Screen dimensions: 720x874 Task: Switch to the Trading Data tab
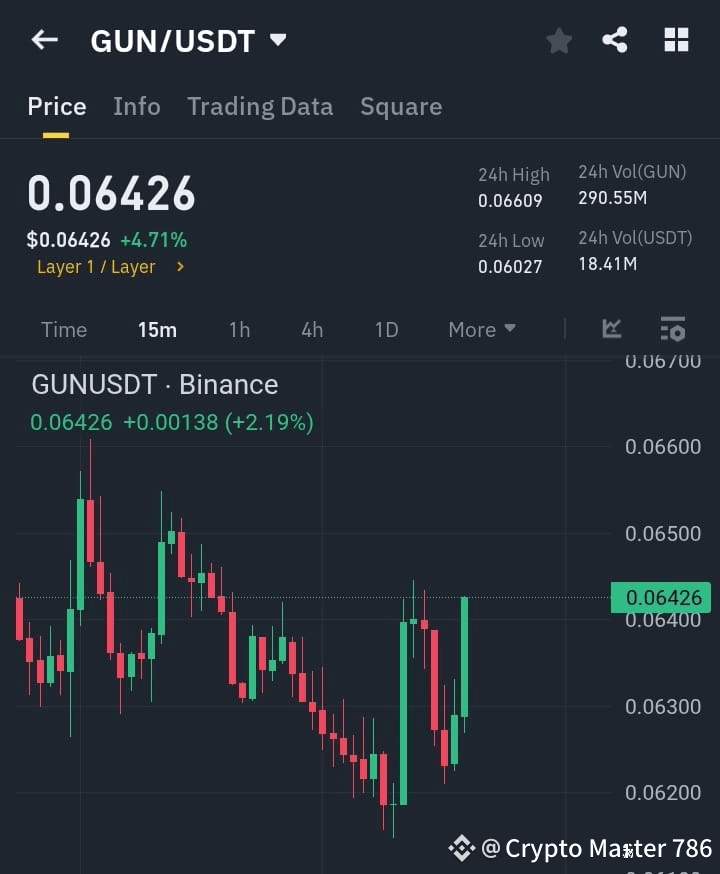click(x=260, y=106)
